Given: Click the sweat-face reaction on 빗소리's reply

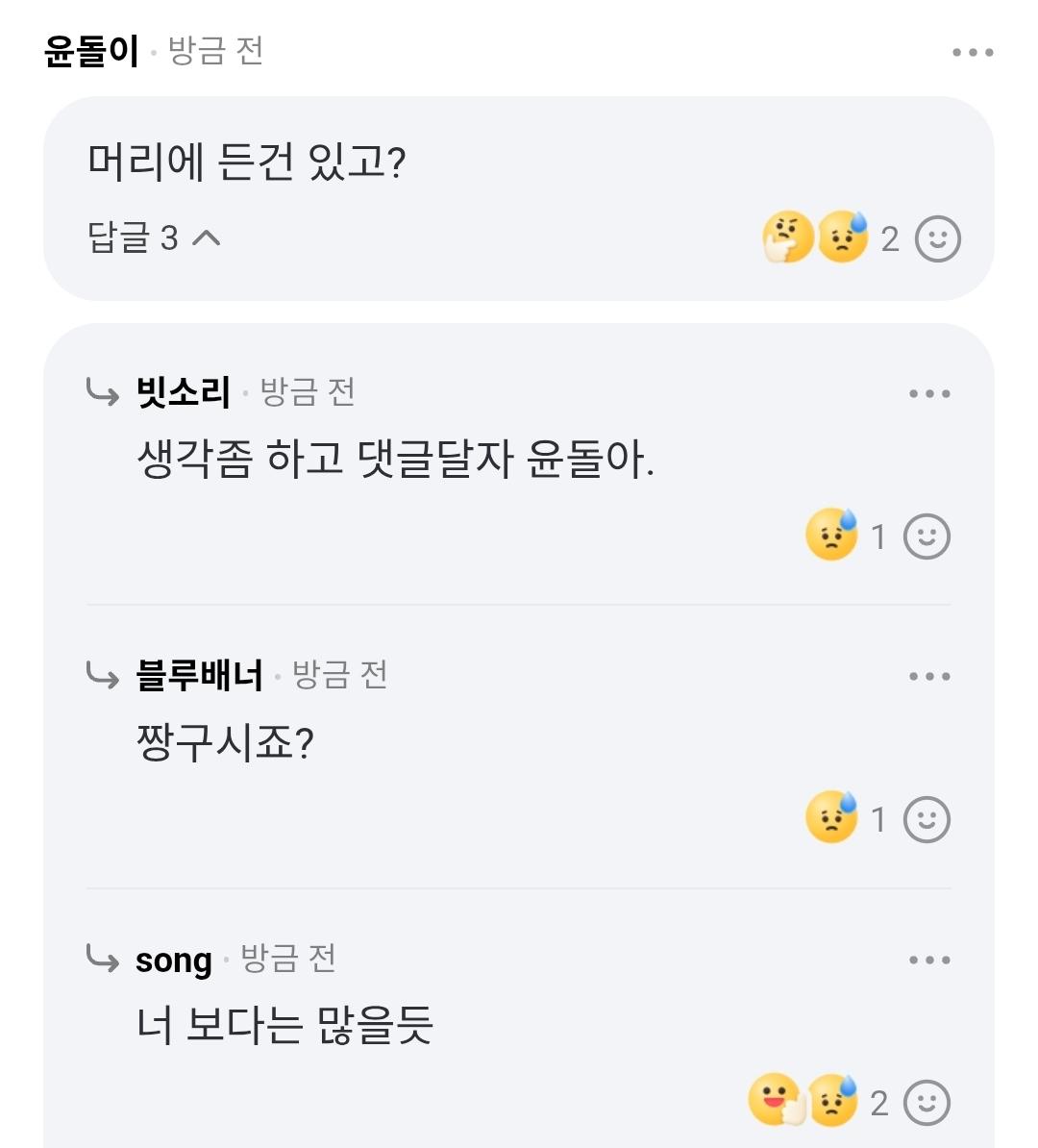Looking at the screenshot, I should tap(830, 536).
